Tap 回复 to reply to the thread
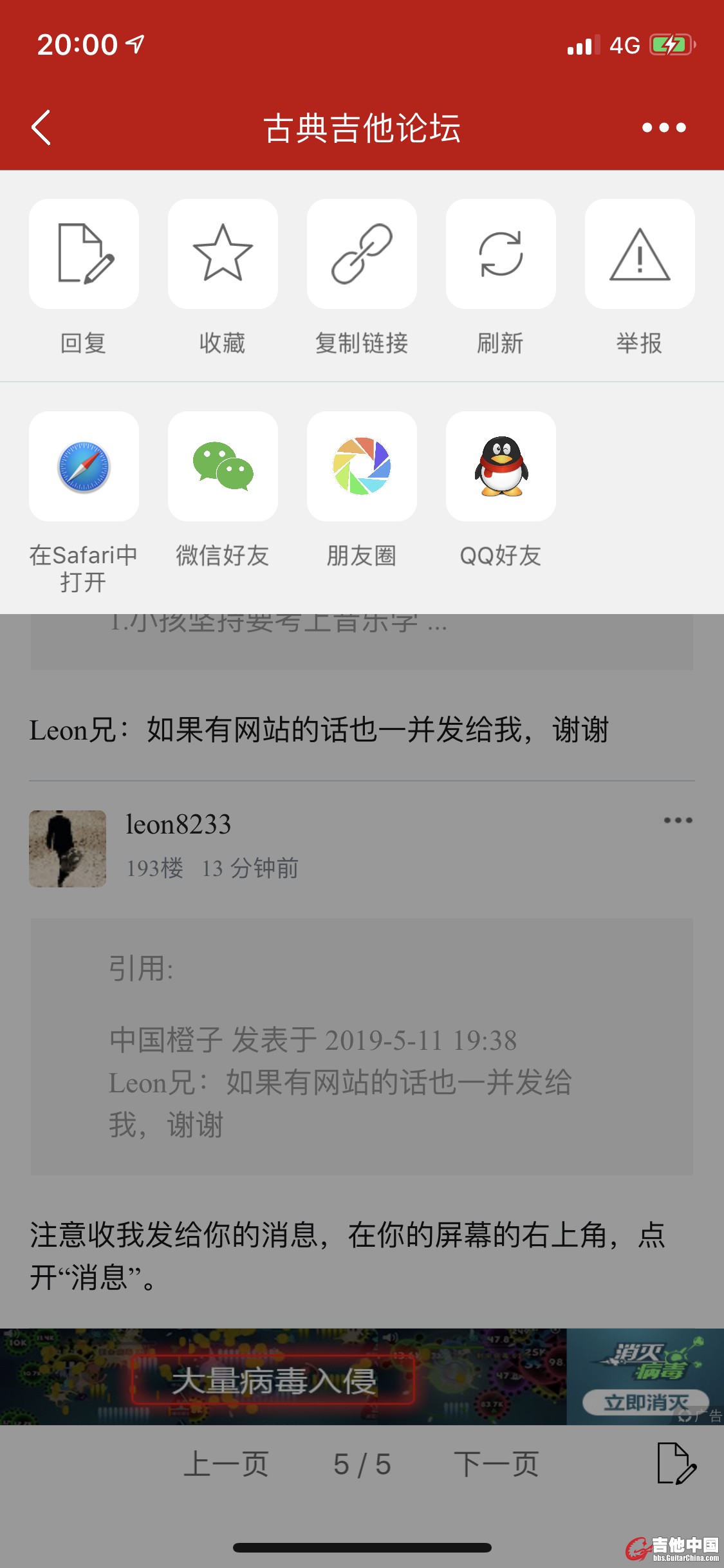The width and height of the screenshot is (724, 1568). pyautogui.click(x=84, y=254)
